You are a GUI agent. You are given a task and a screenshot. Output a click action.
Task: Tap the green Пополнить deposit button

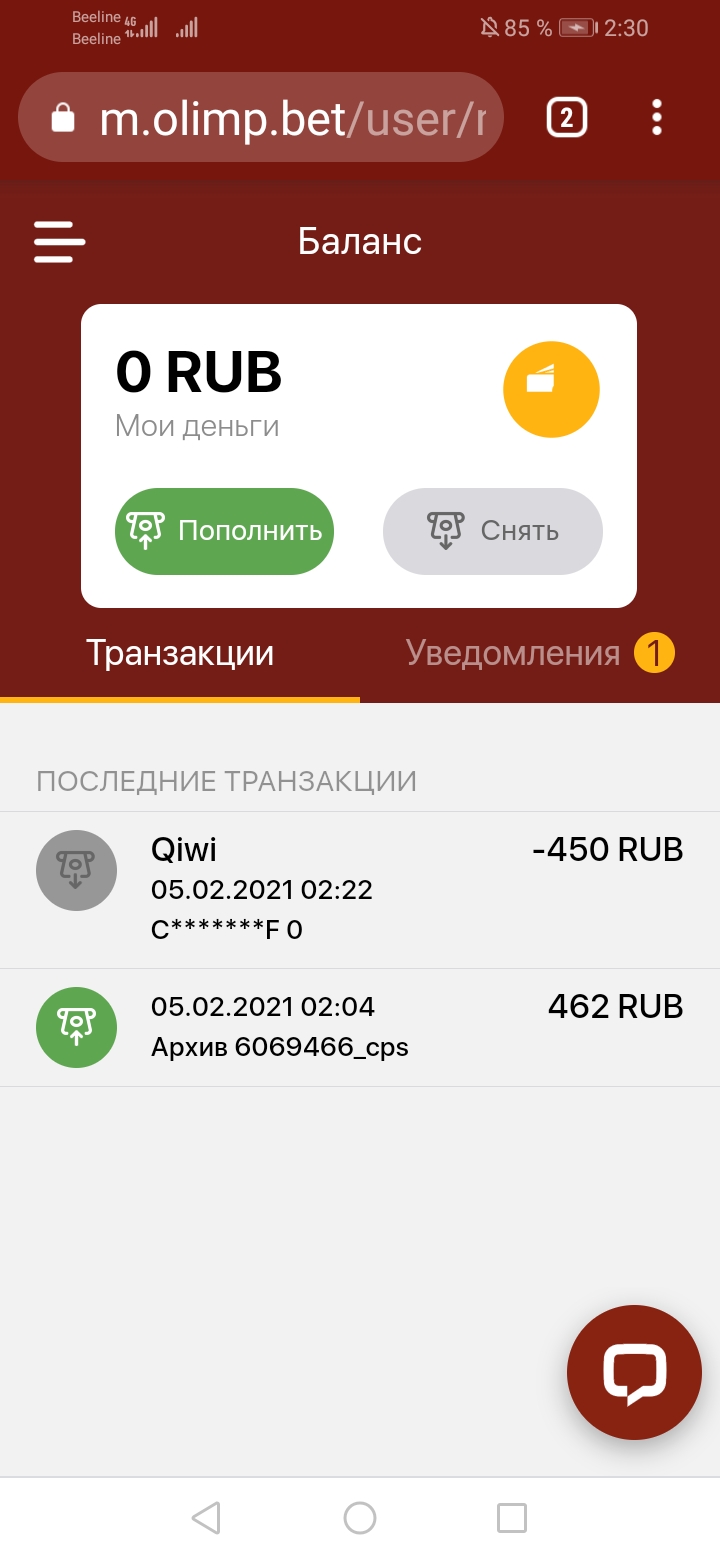224,531
